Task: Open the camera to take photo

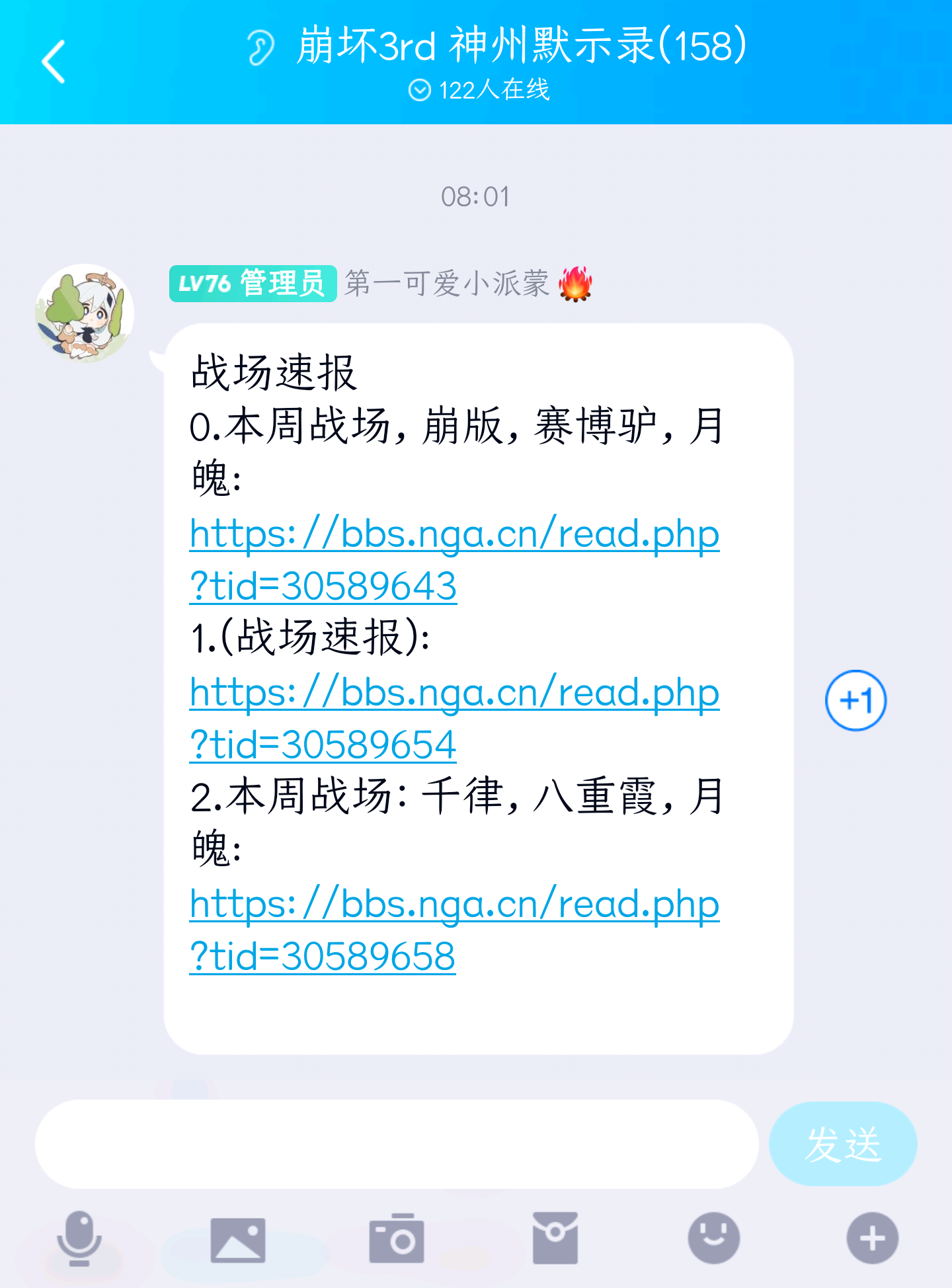Action: 397,1238
